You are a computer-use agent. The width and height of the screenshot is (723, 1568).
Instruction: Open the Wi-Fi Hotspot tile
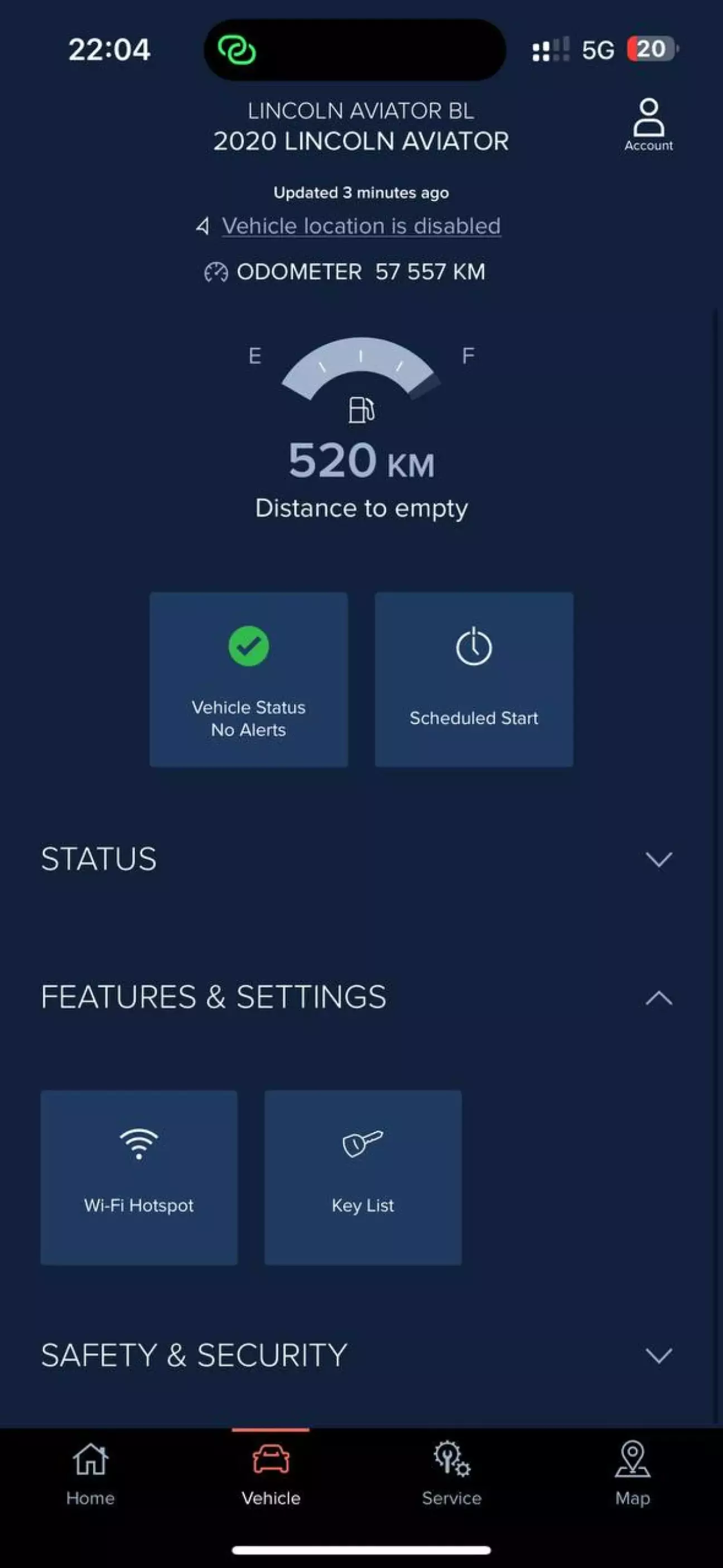tap(139, 1177)
